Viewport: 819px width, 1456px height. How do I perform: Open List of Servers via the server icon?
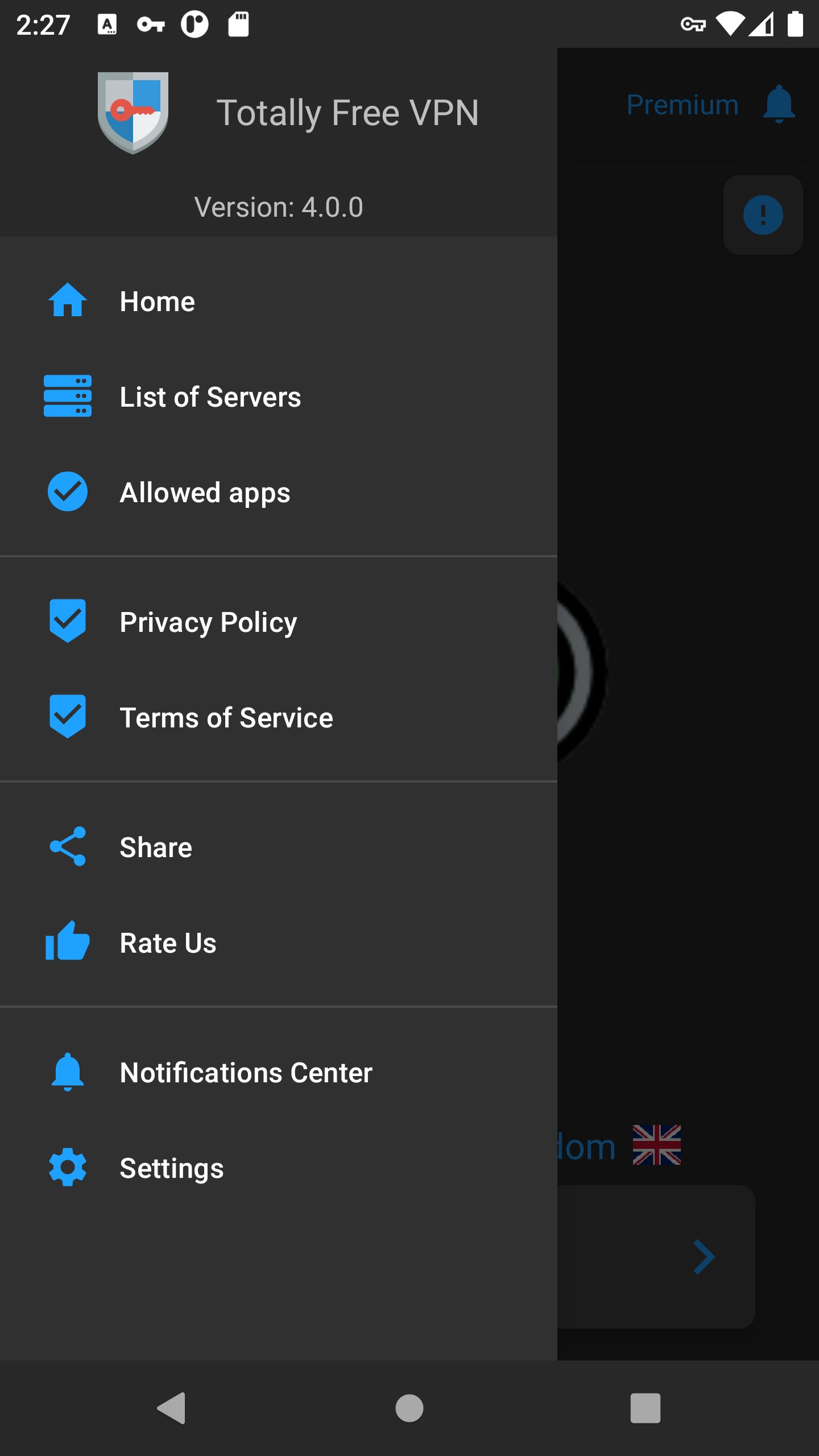(x=67, y=396)
